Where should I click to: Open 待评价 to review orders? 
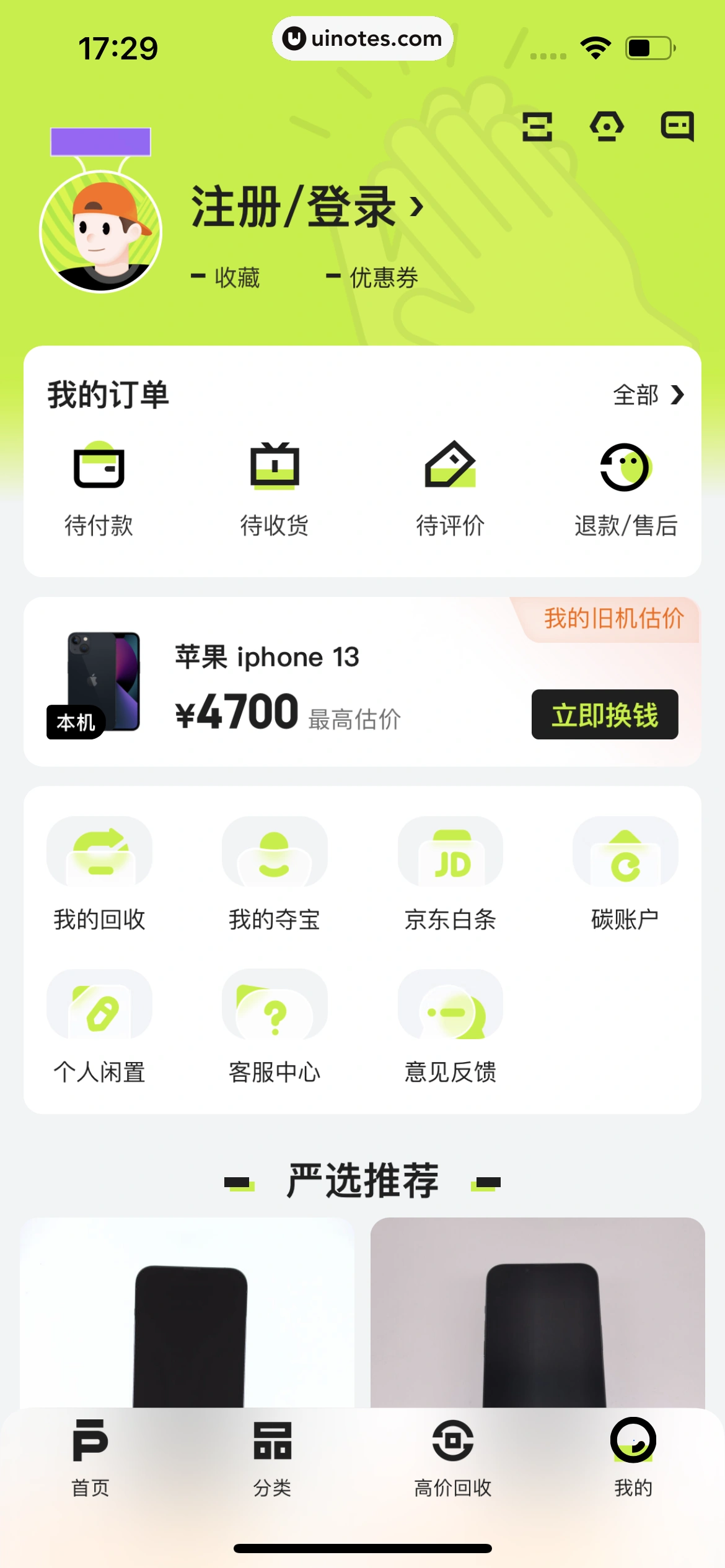coord(451,489)
